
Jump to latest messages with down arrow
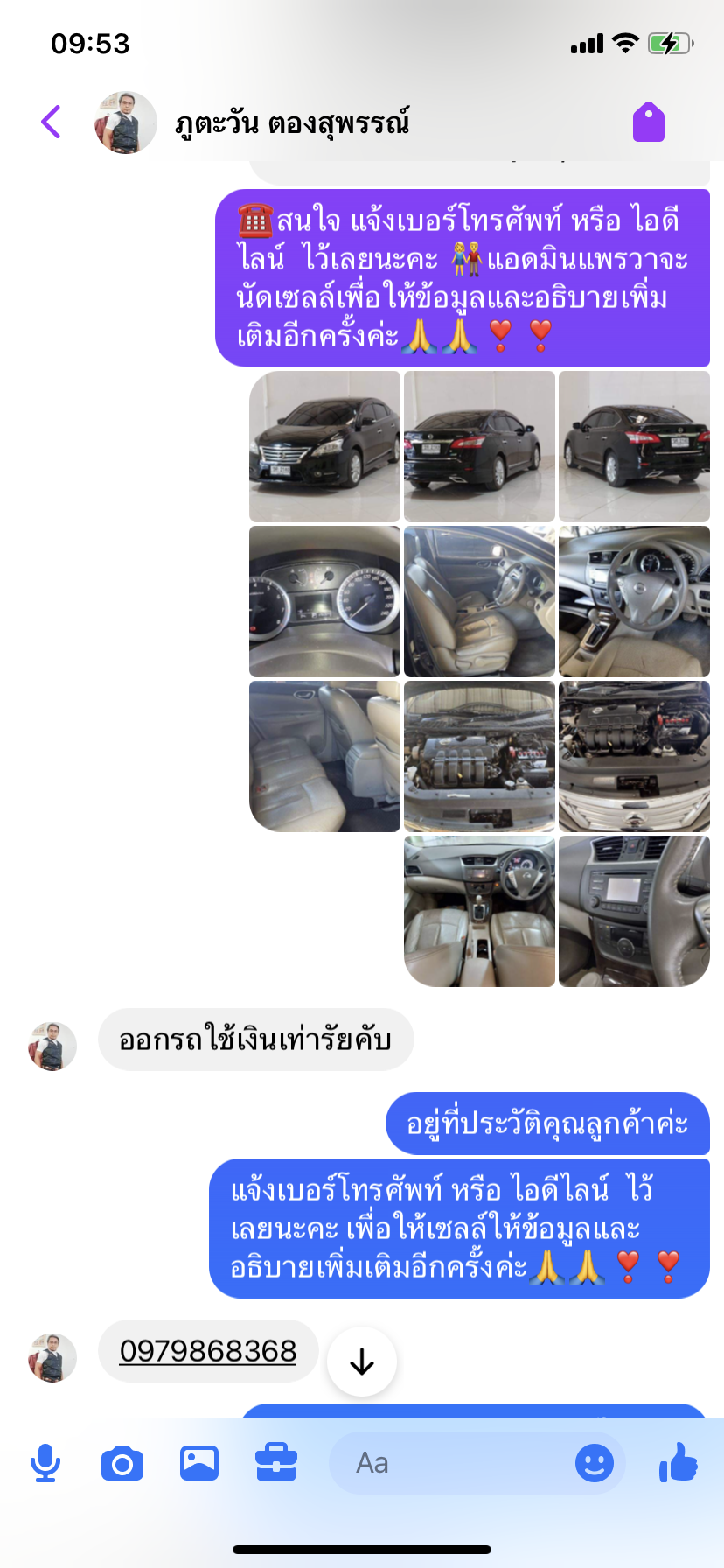[362, 1361]
